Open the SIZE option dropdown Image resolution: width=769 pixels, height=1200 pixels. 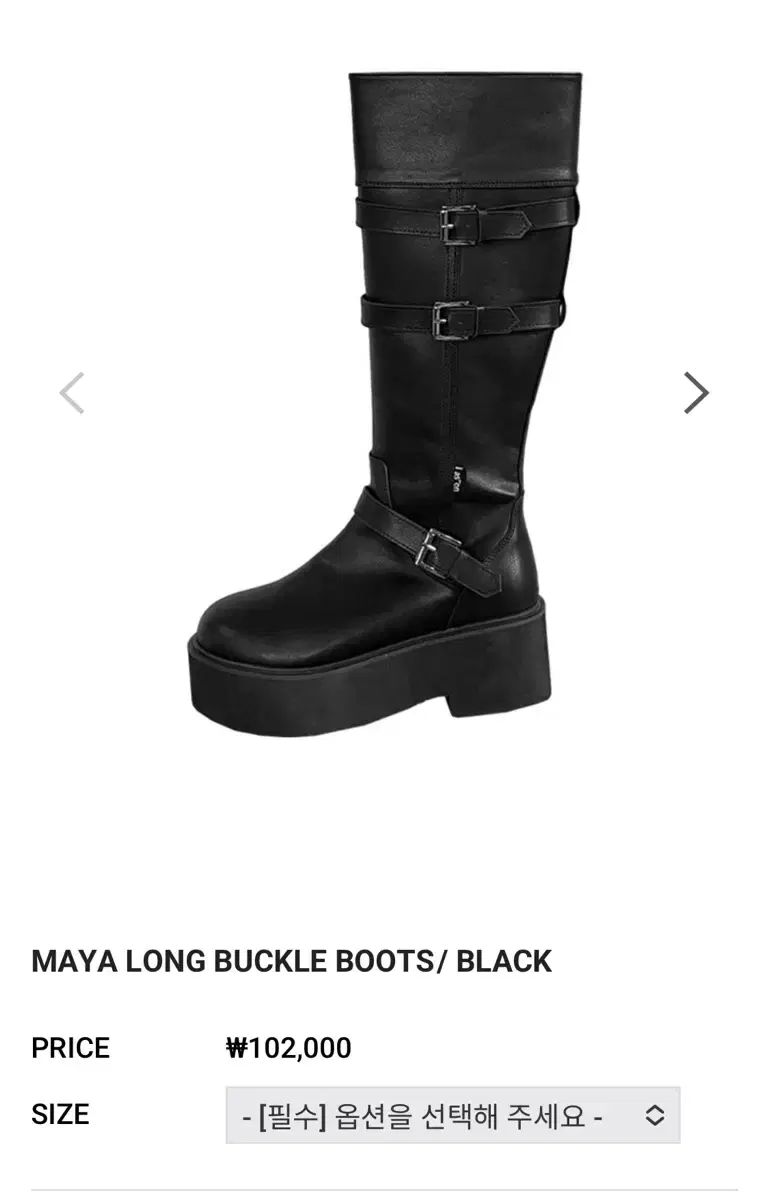coord(453,1115)
